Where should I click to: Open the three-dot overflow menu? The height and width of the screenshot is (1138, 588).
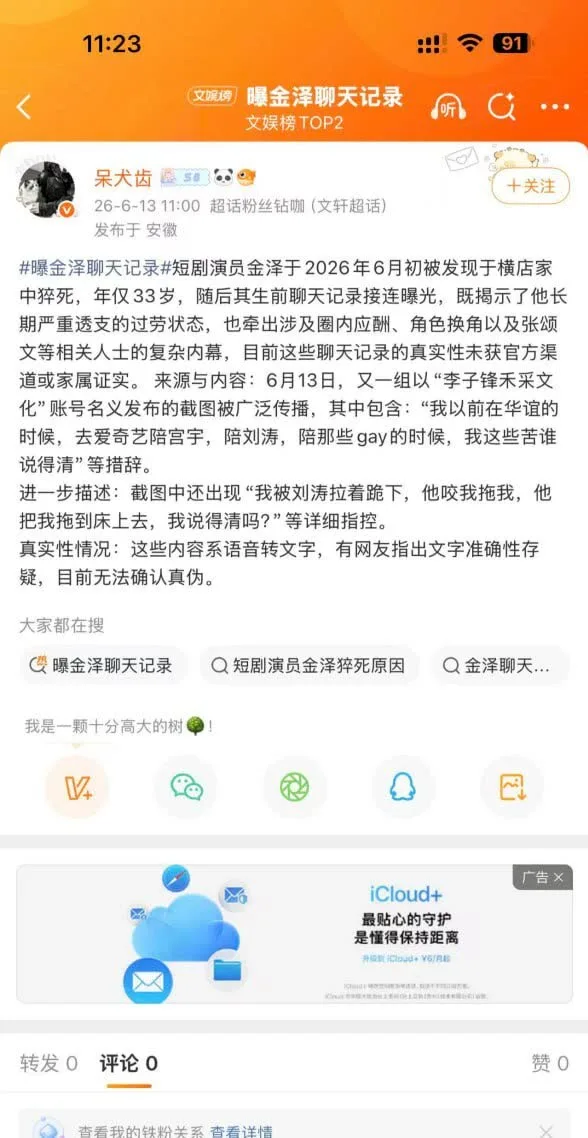(x=555, y=107)
